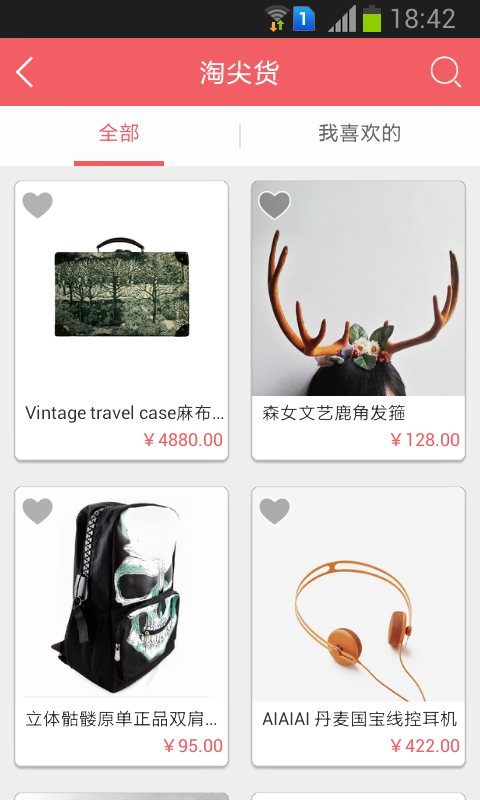Switch to the 我喜欢的 tab
Viewport: 480px width, 800px height.
[x=360, y=134]
